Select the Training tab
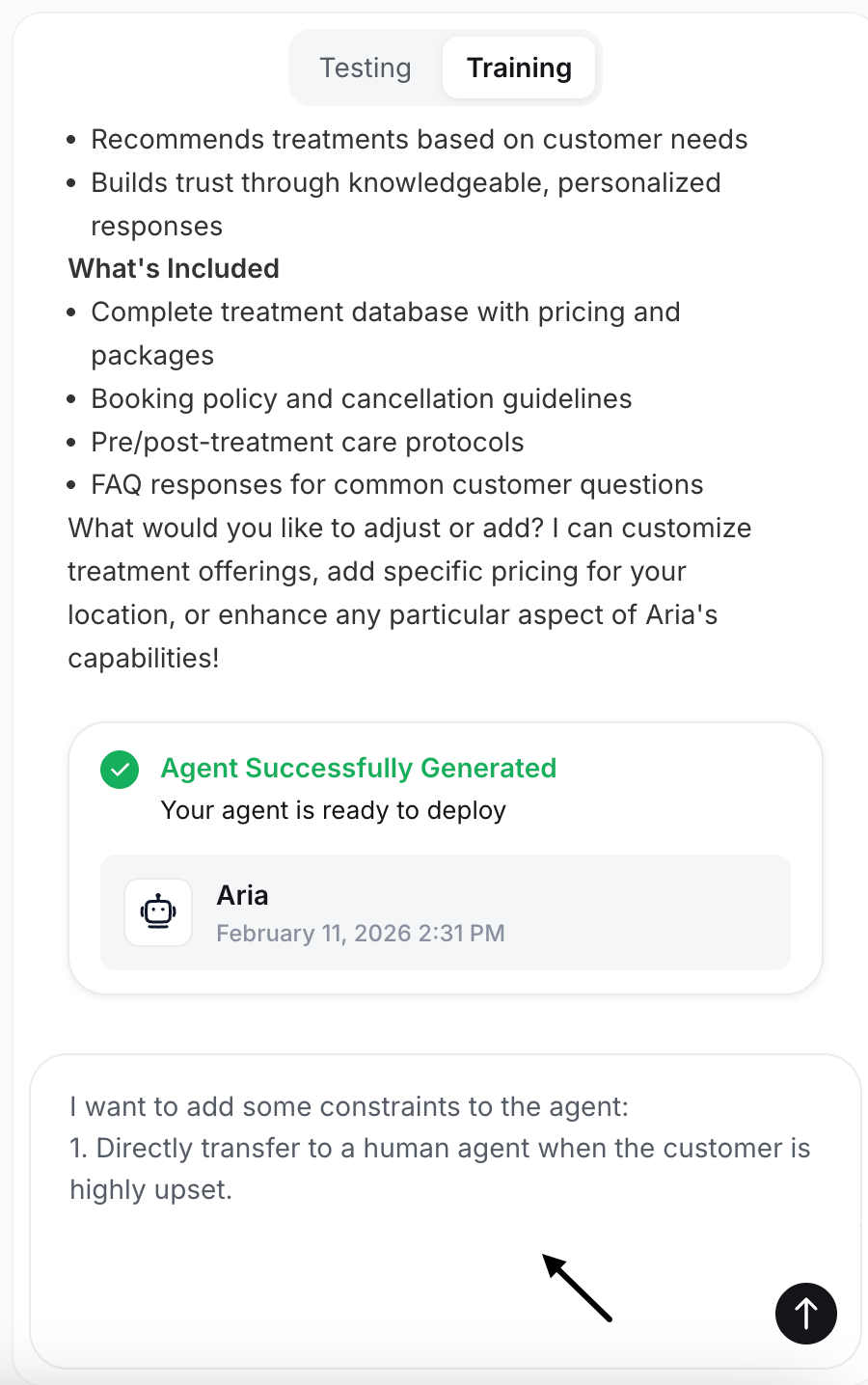Screen dimensions: 868x1385 coord(519,68)
